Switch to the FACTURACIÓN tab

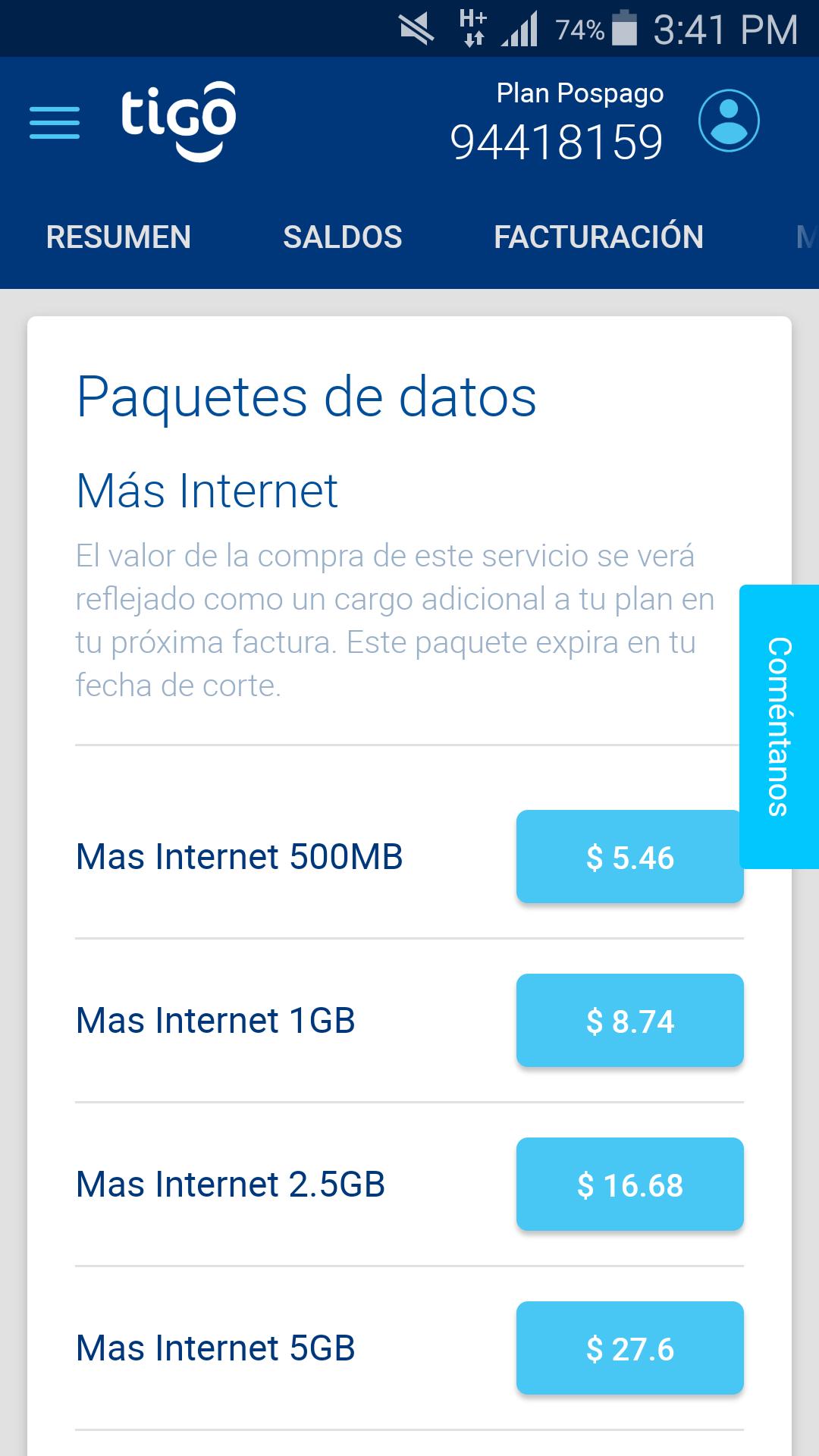pos(599,237)
